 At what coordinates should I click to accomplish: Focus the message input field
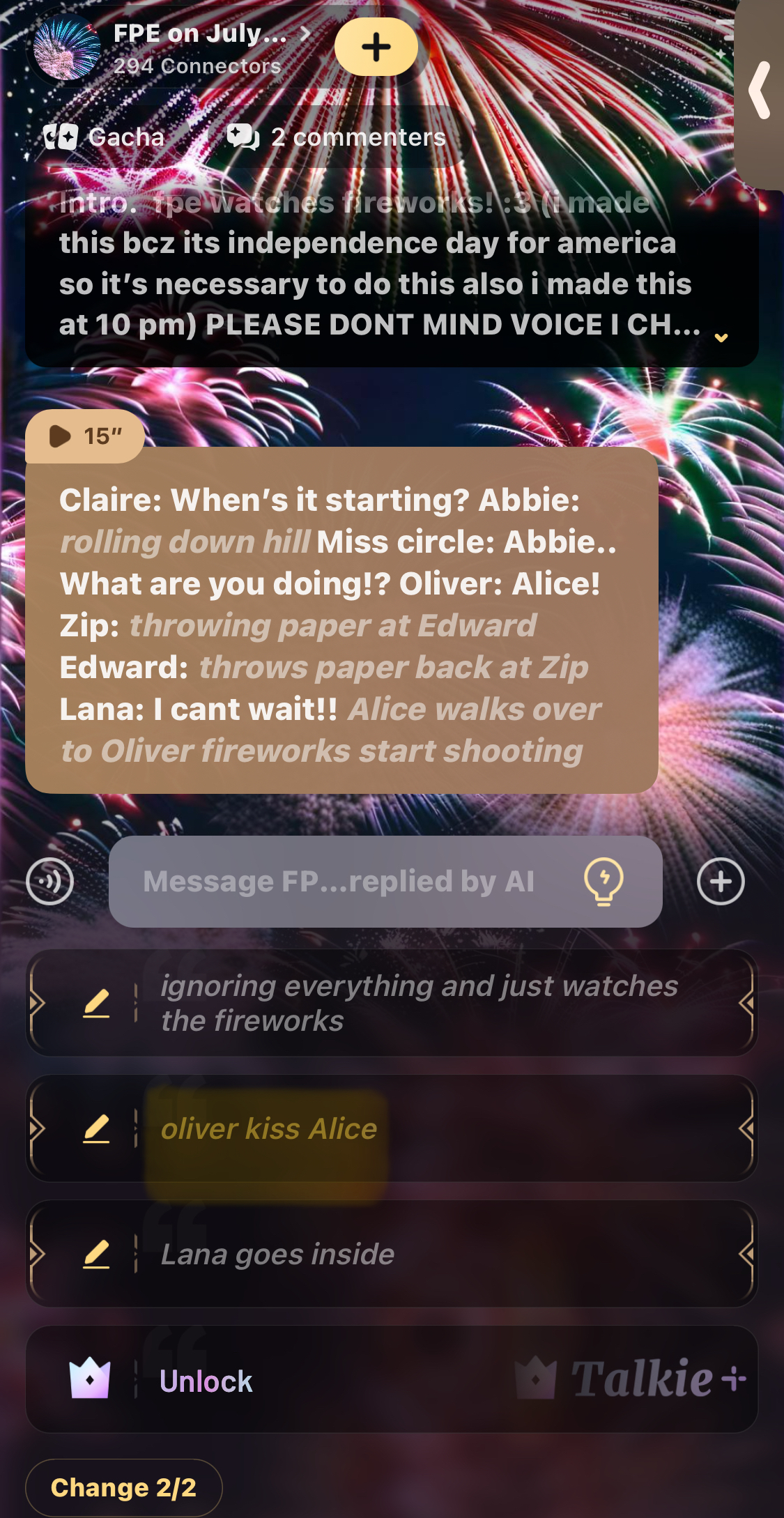[x=339, y=882]
